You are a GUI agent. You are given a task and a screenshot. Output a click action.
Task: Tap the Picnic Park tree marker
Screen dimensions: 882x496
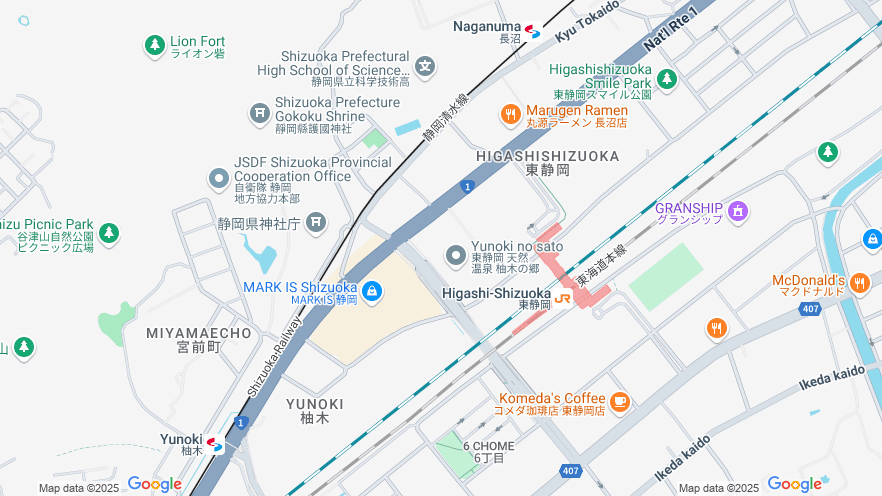(x=109, y=234)
